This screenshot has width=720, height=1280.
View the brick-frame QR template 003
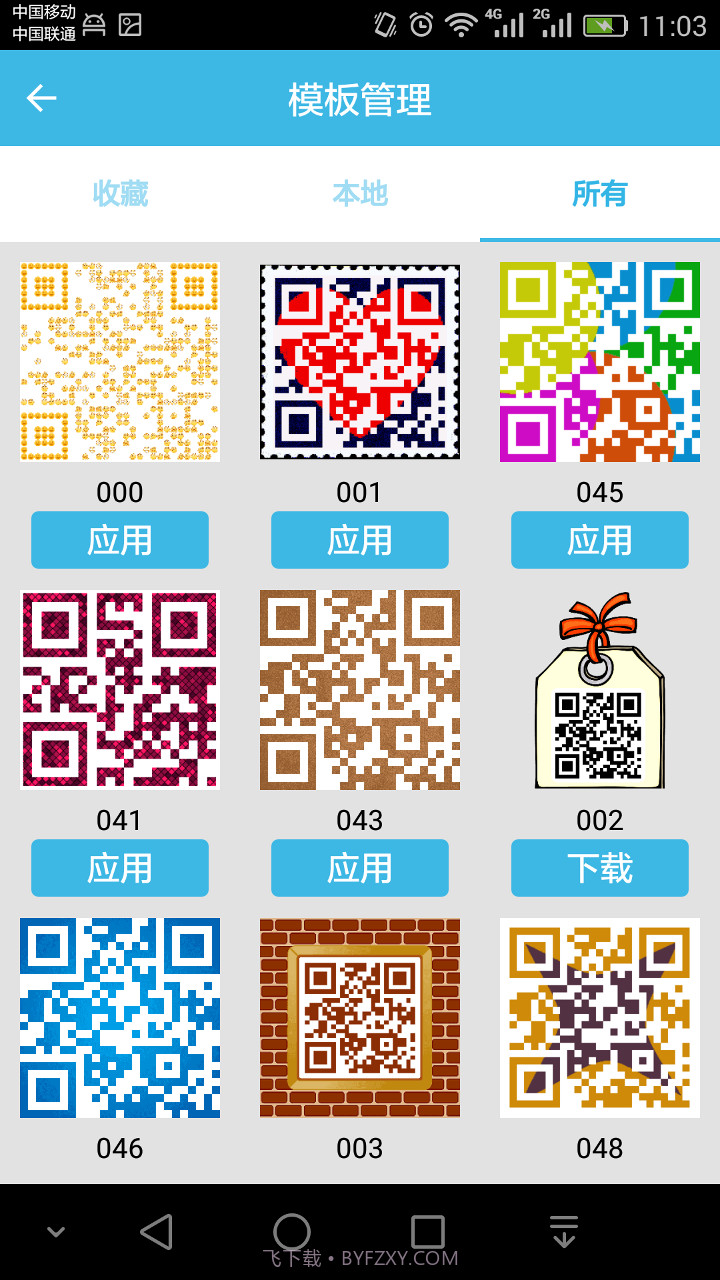pos(359,1017)
